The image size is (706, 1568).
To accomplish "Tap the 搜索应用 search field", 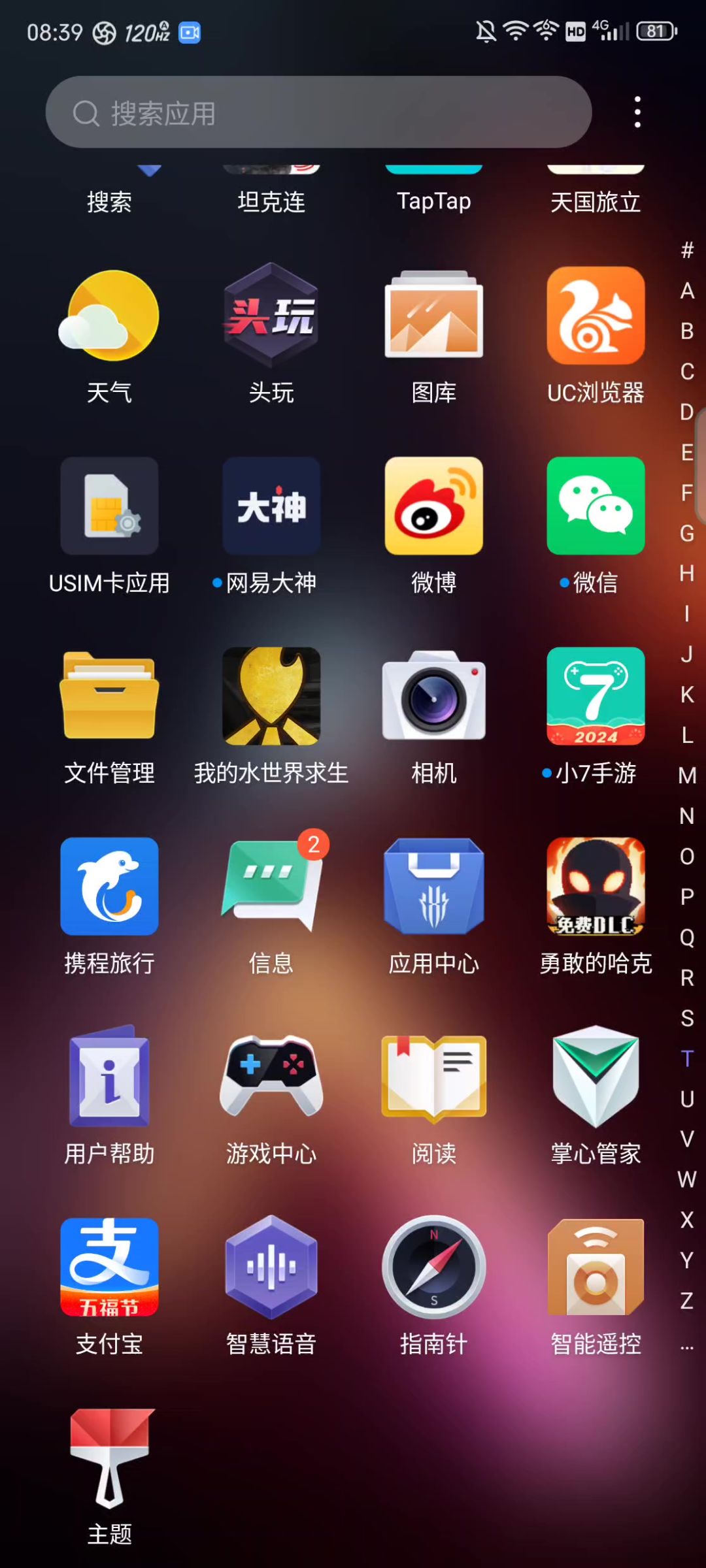I will tap(318, 112).
